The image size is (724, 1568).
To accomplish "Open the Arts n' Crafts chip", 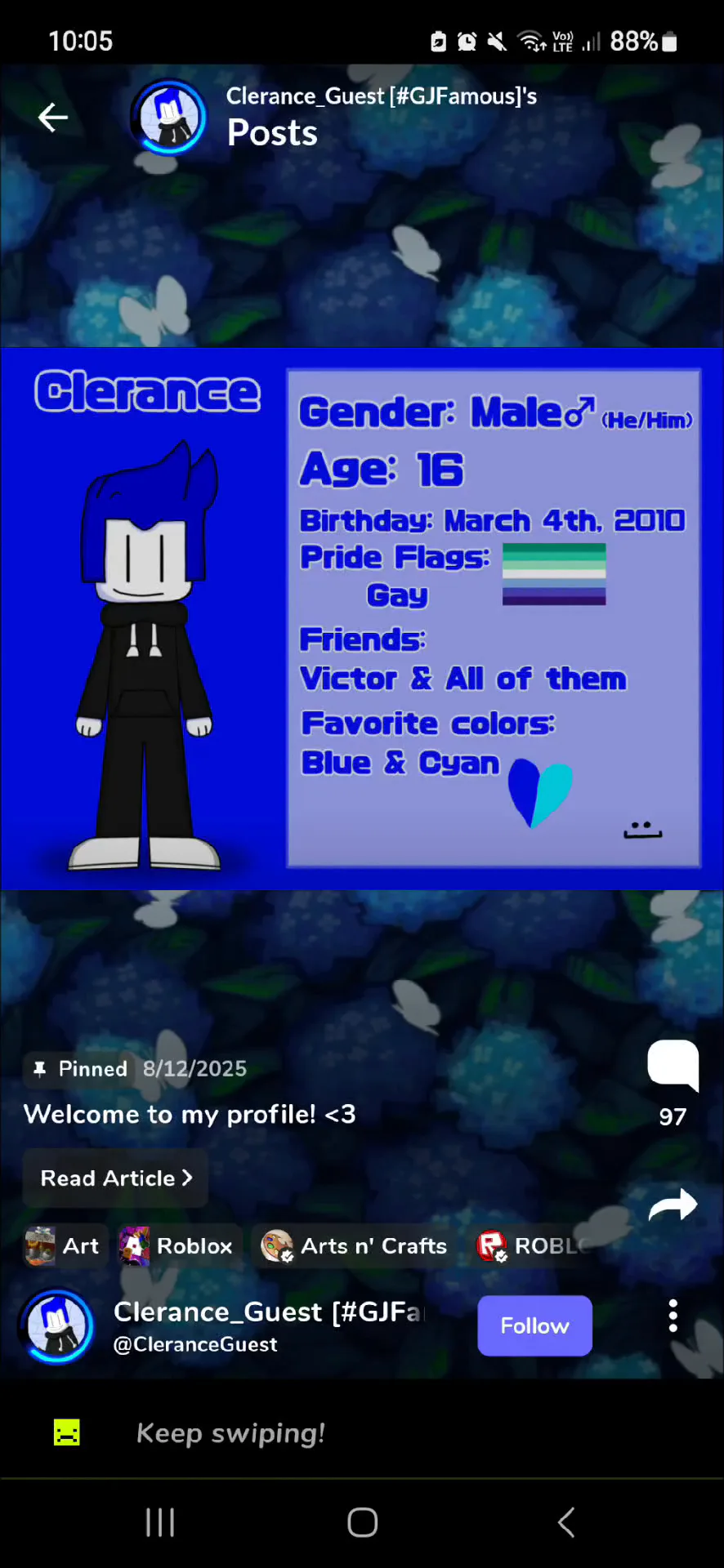I will point(355,1246).
